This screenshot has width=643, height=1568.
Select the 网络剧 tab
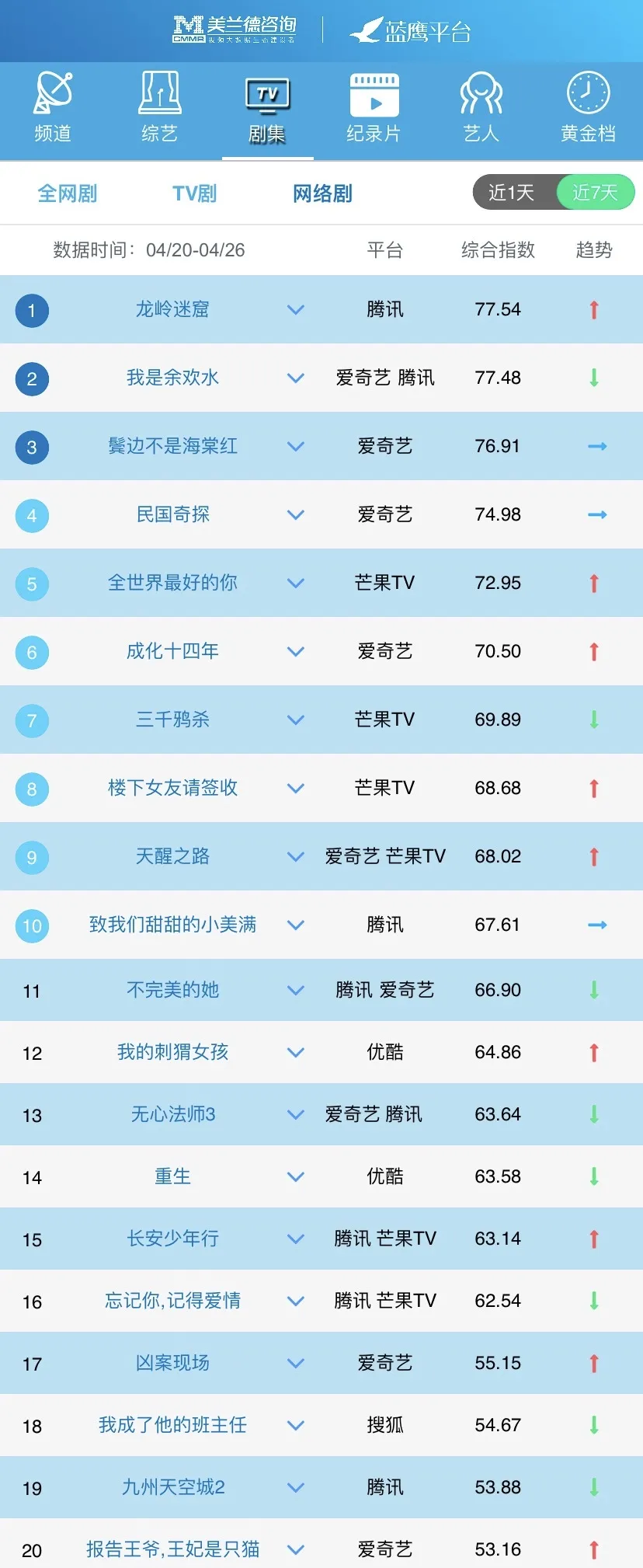321,193
